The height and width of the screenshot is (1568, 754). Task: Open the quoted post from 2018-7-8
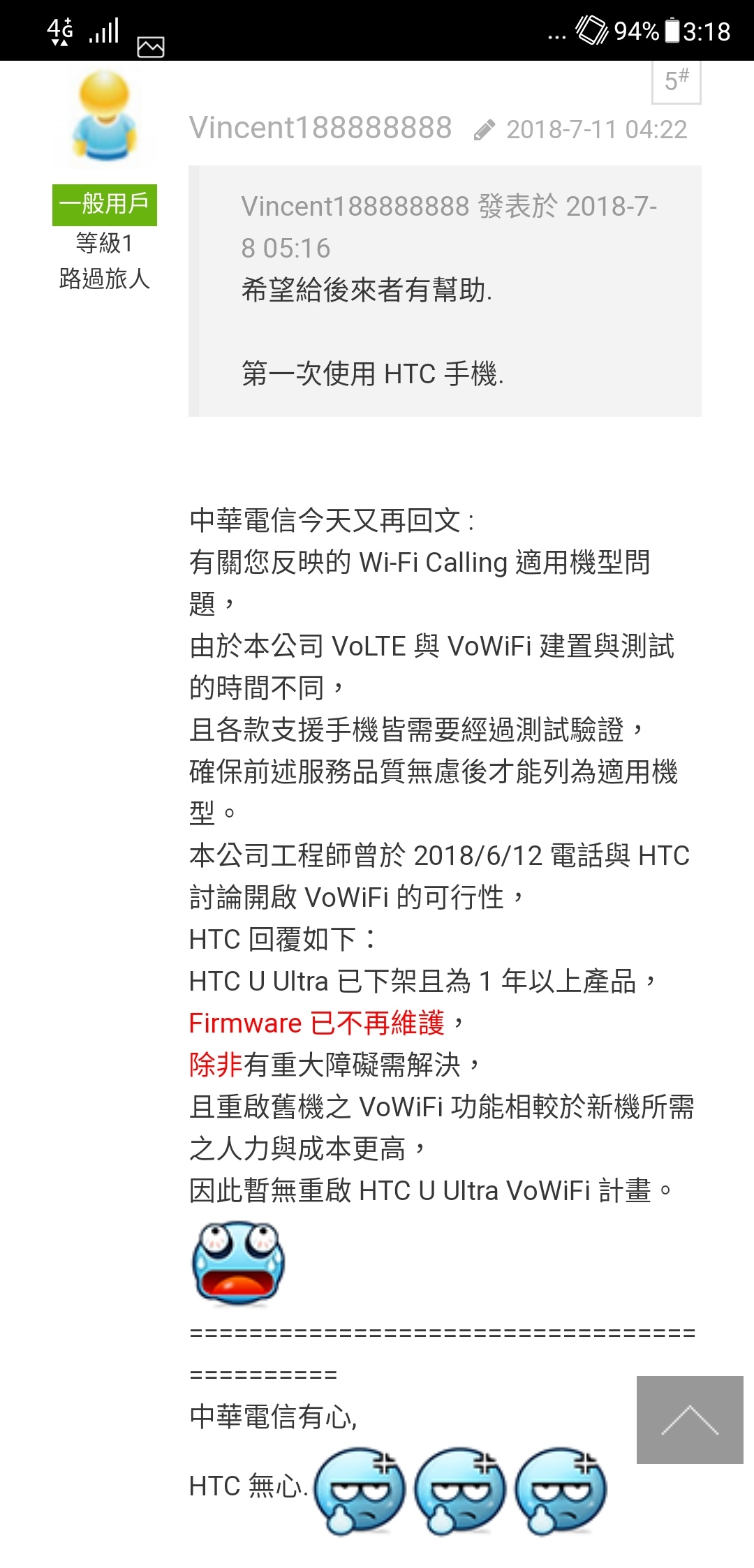click(448, 226)
